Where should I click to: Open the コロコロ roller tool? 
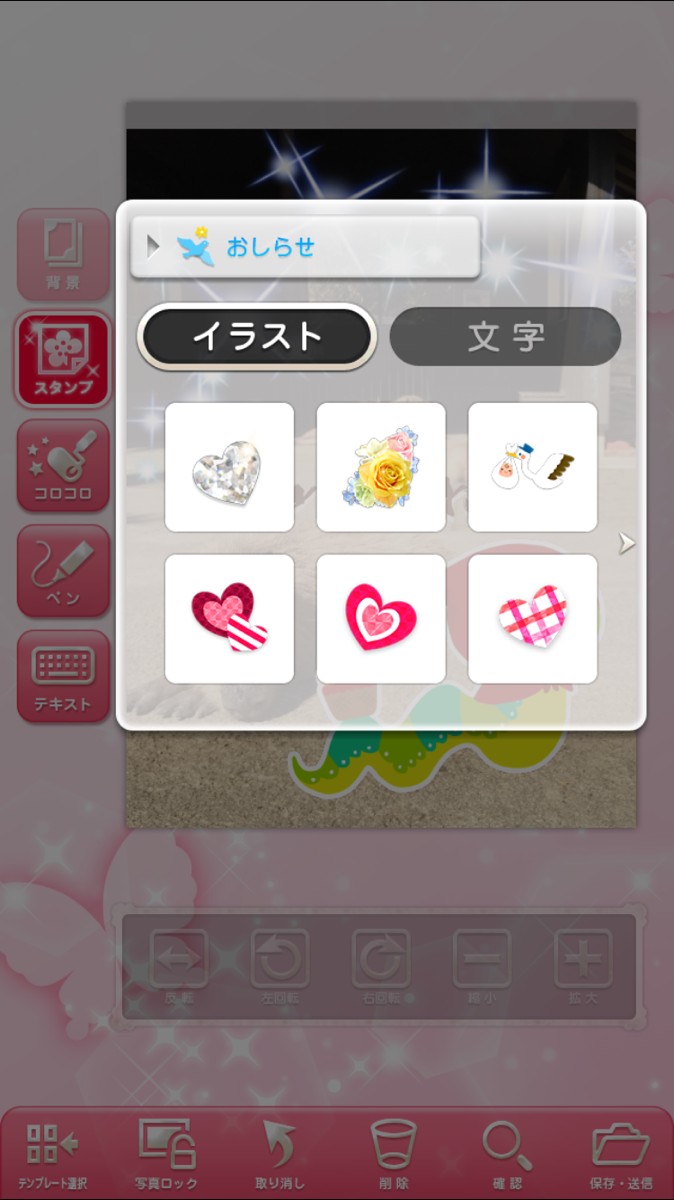[x=63, y=465]
